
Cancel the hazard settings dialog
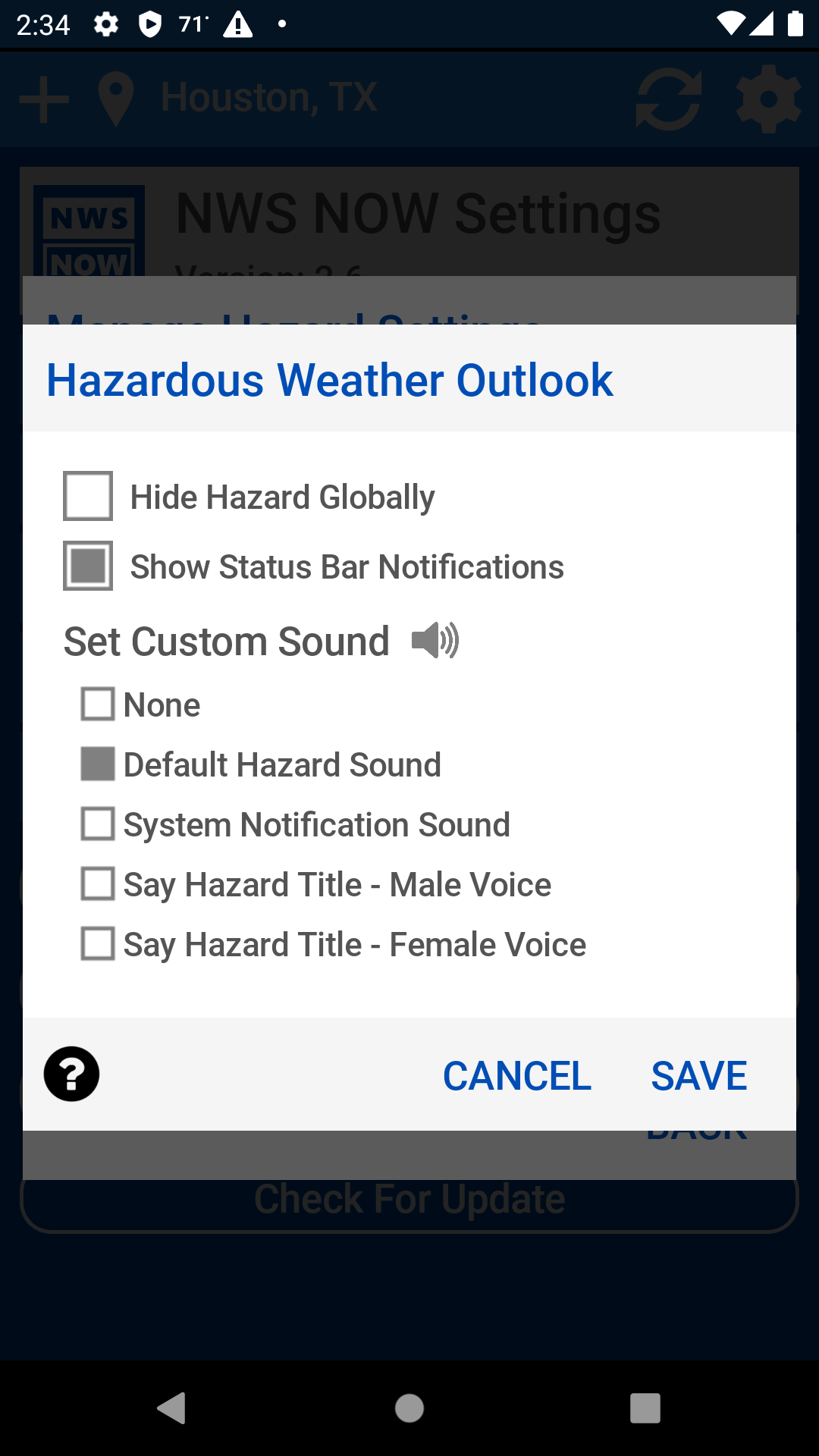coord(516,1075)
